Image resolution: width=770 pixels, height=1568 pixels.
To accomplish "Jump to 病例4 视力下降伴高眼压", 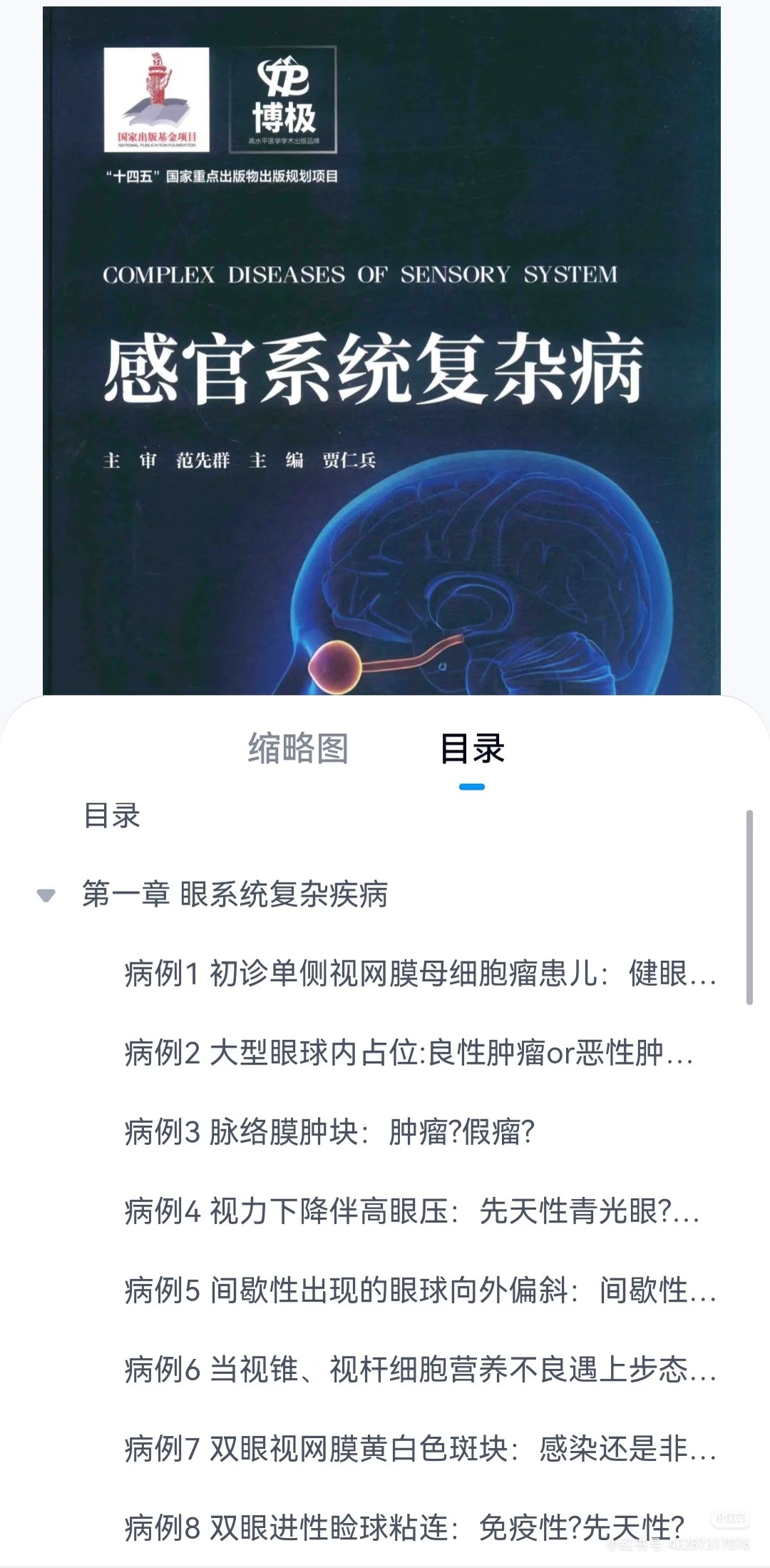I will pos(411,1211).
